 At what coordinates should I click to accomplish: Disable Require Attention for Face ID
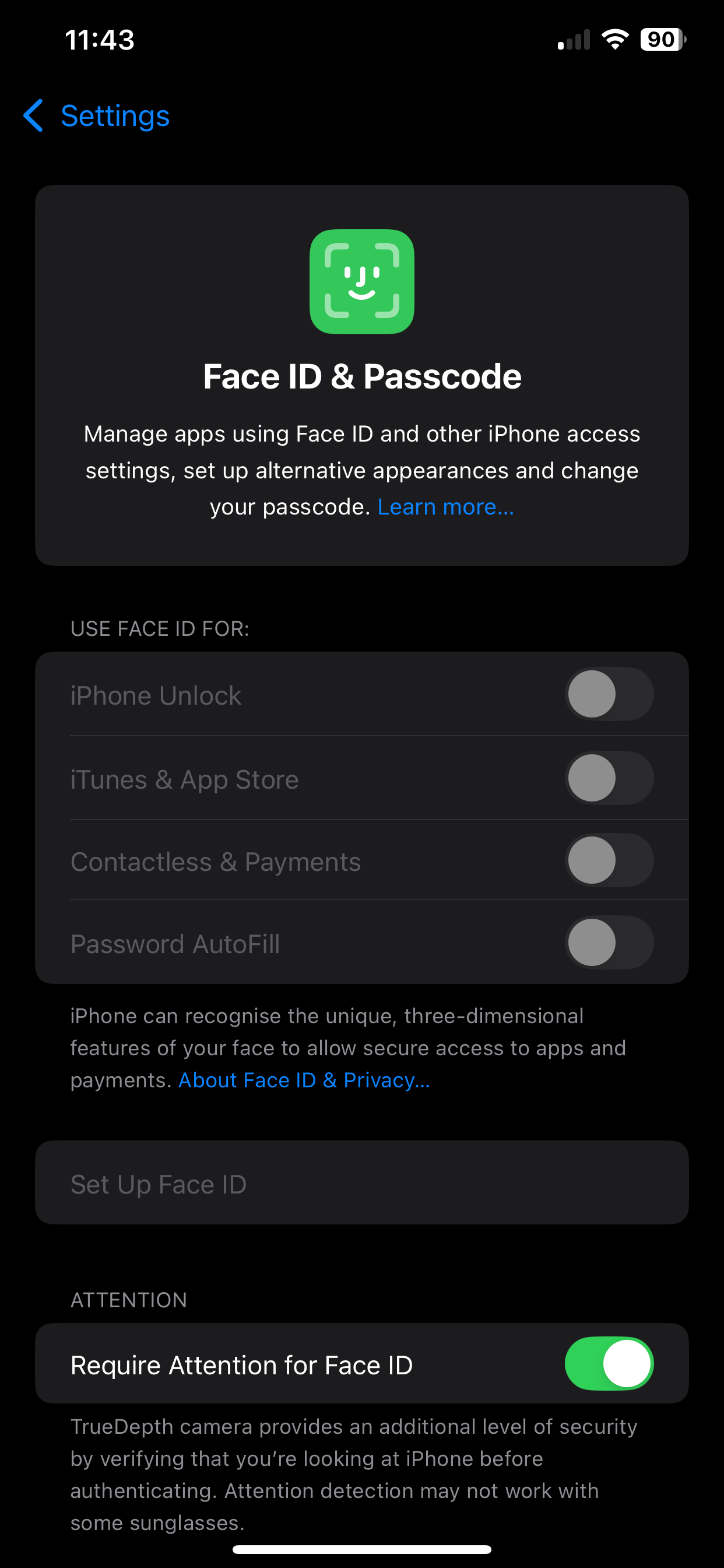point(609,1364)
